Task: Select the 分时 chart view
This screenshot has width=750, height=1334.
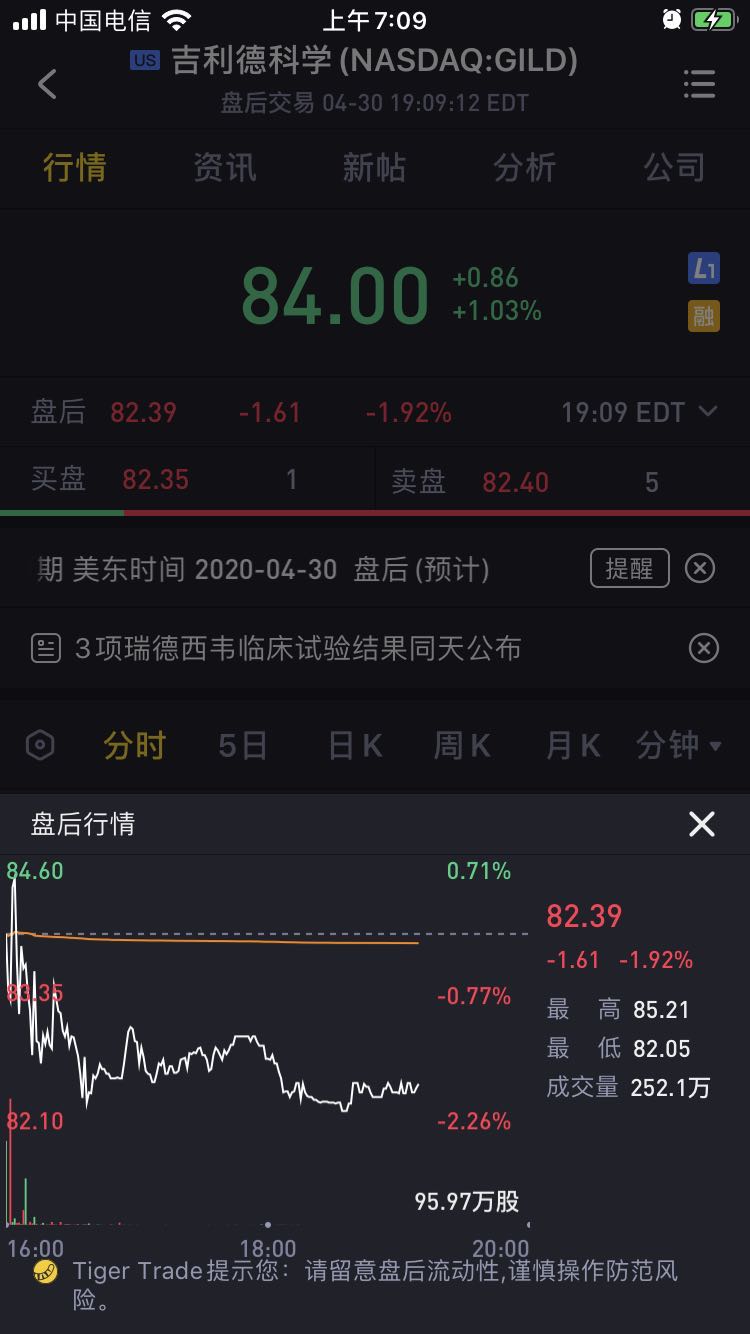Action: pyautogui.click(x=134, y=746)
